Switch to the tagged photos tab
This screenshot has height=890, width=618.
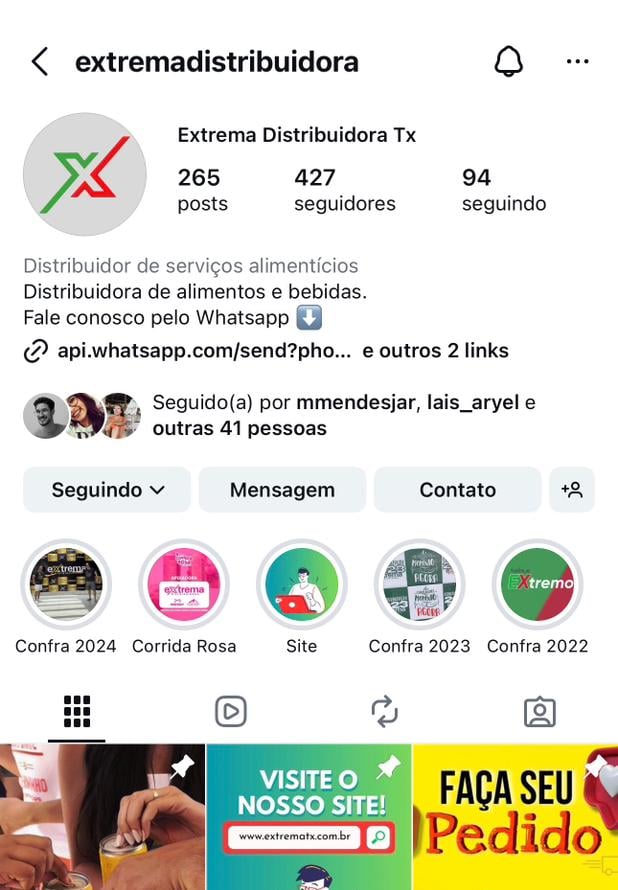point(539,711)
